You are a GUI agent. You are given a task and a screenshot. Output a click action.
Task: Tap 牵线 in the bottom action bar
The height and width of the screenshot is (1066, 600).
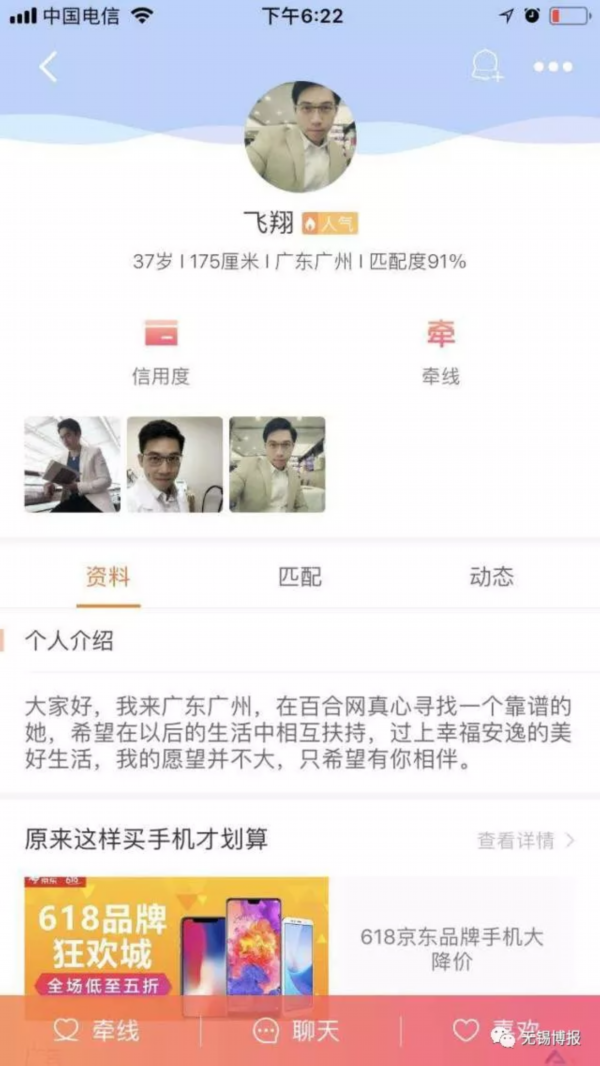[x=97, y=1031]
